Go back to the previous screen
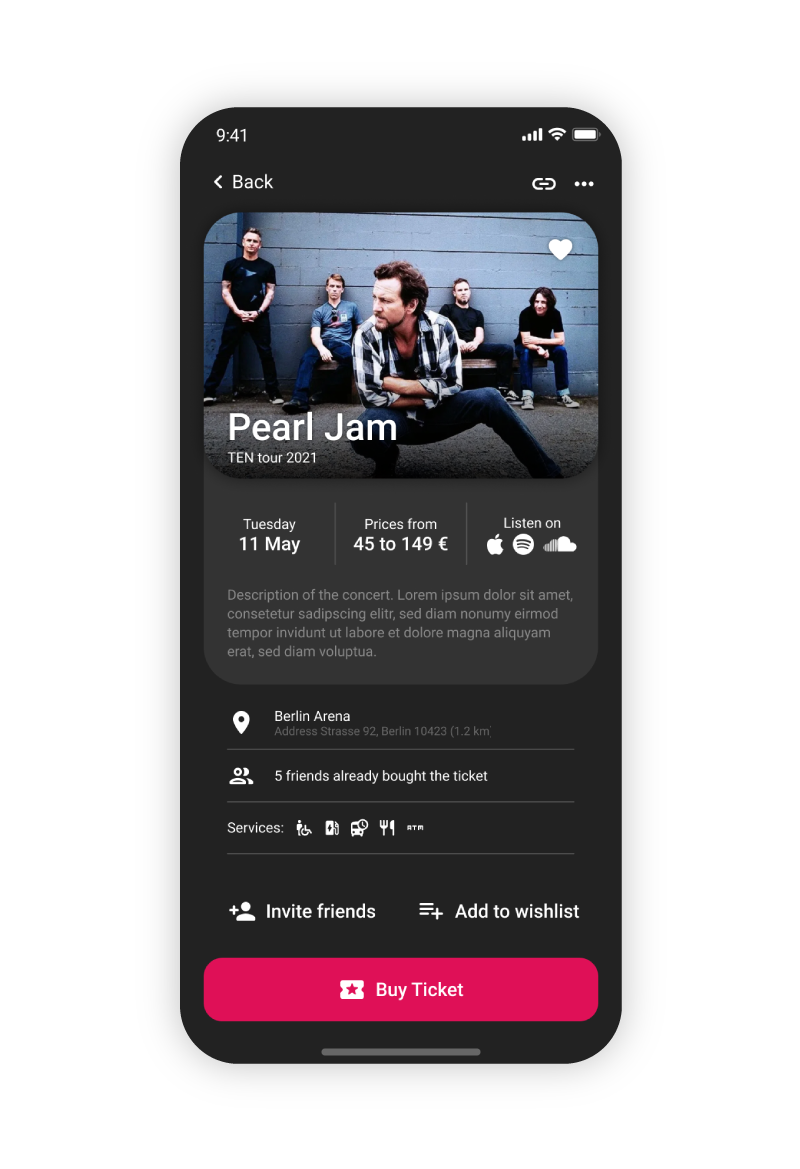Viewport: 800px width, 1169px height. click(242, 182)
